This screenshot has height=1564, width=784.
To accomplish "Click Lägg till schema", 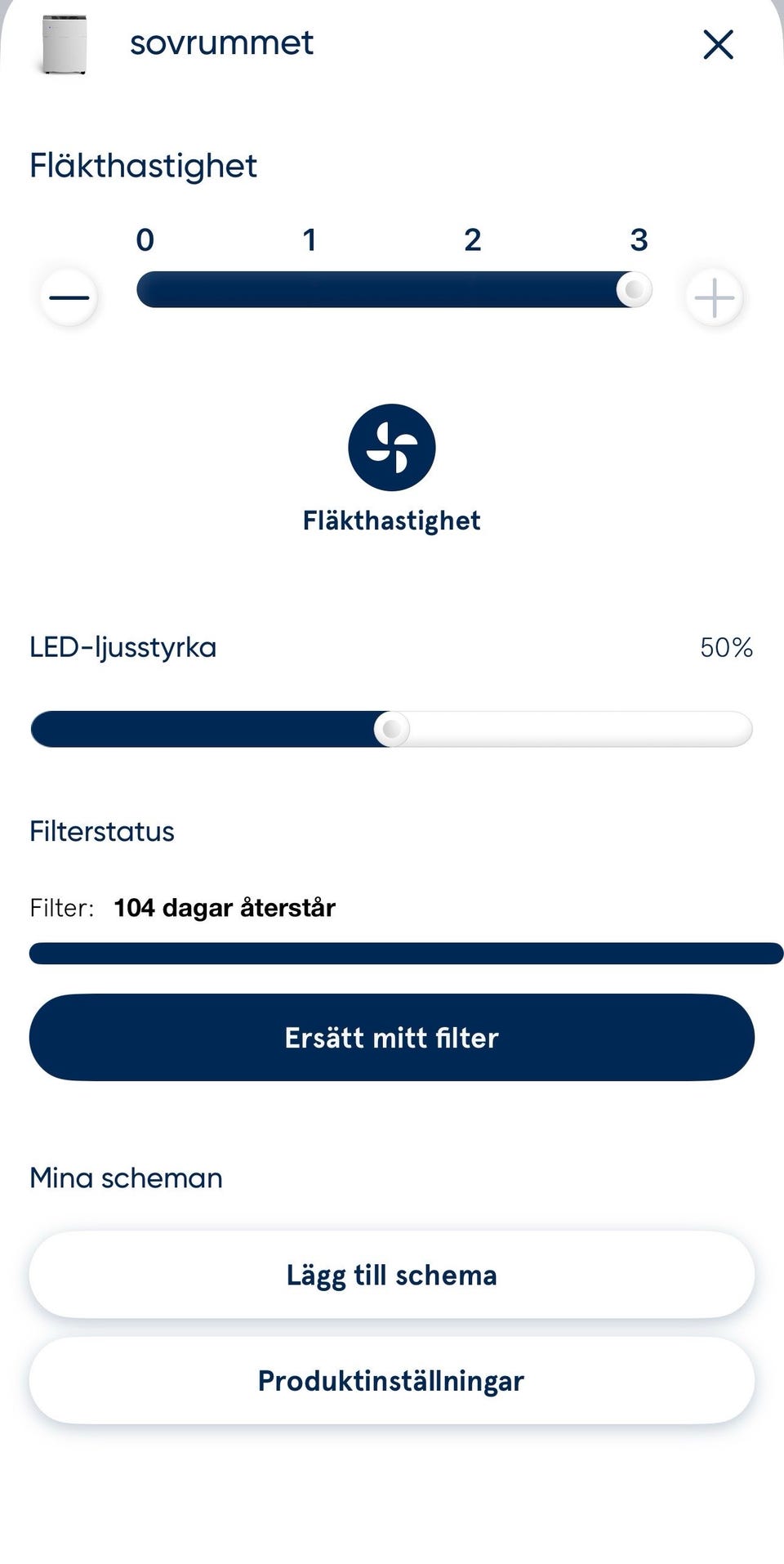I will (390, 1274).
